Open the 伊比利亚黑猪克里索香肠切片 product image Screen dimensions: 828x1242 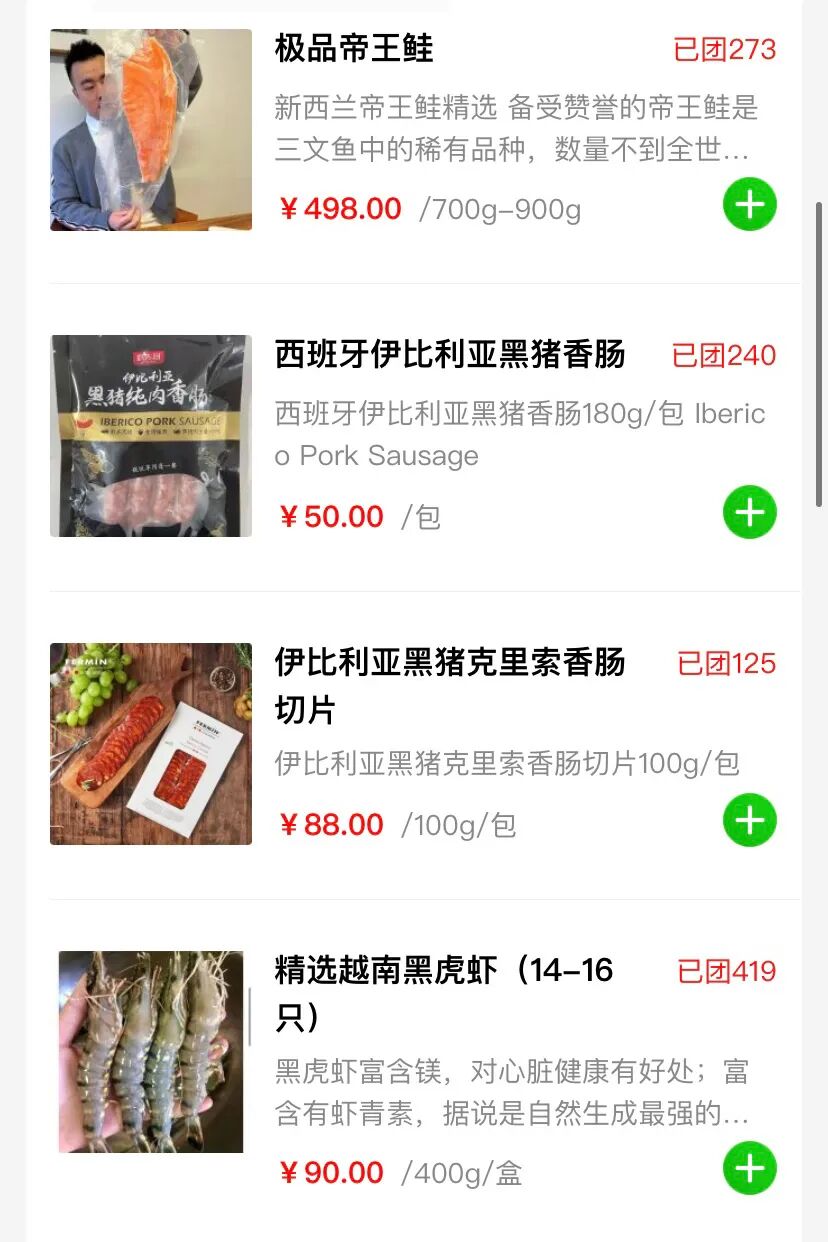point(151,744)
